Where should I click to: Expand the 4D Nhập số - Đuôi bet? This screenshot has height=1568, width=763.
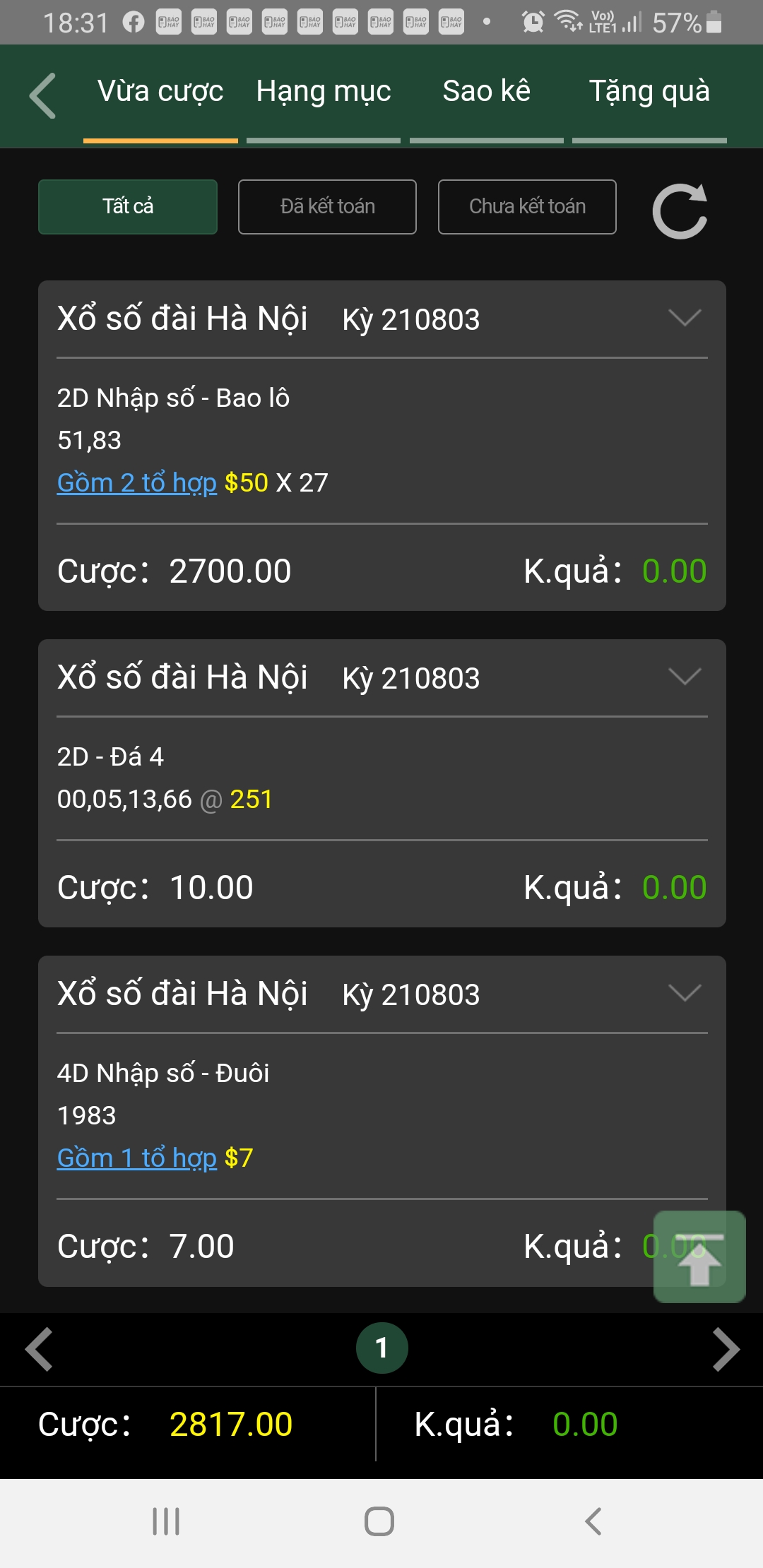[x=685, y=993]
